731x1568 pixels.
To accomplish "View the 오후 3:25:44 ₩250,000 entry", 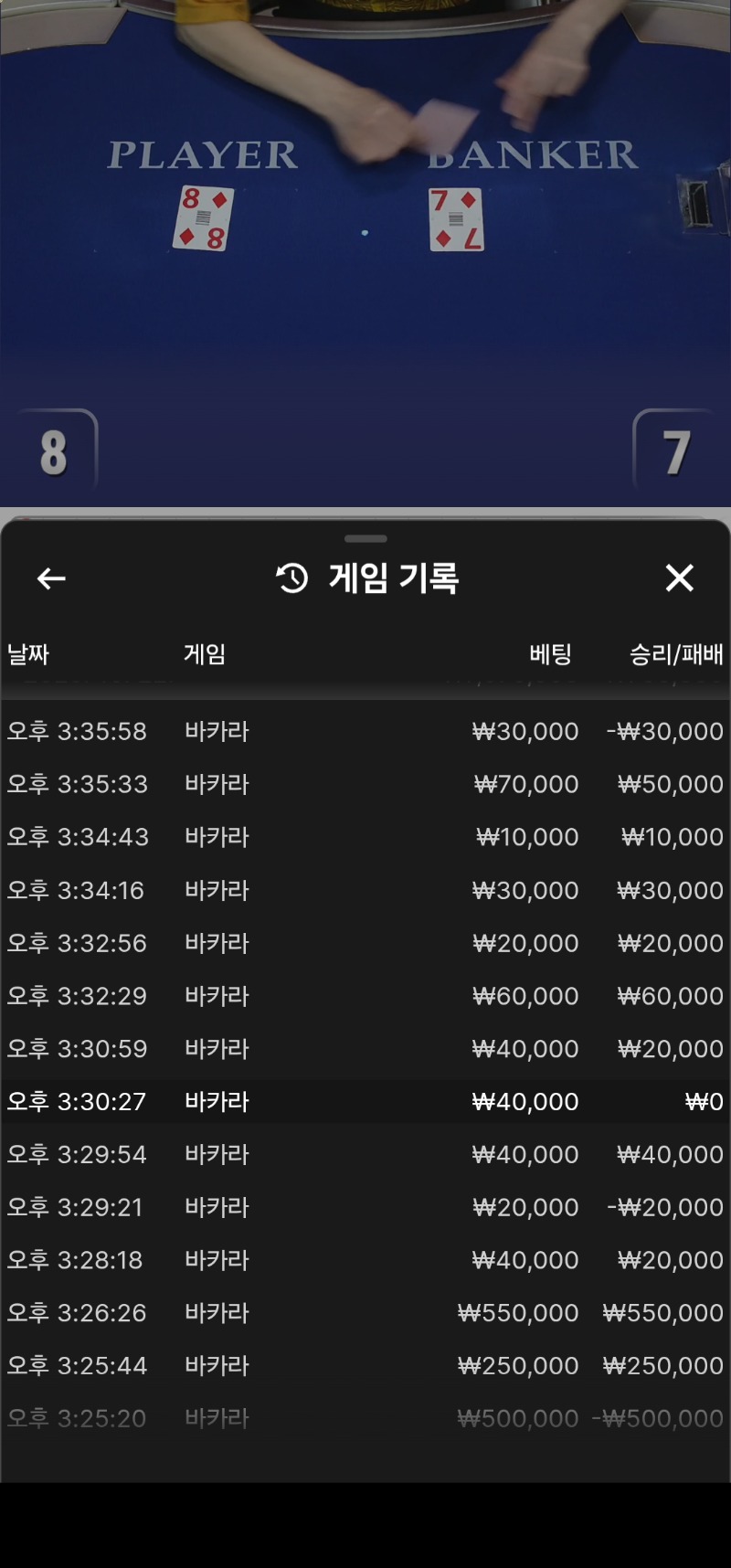I will click(365, 1366).
